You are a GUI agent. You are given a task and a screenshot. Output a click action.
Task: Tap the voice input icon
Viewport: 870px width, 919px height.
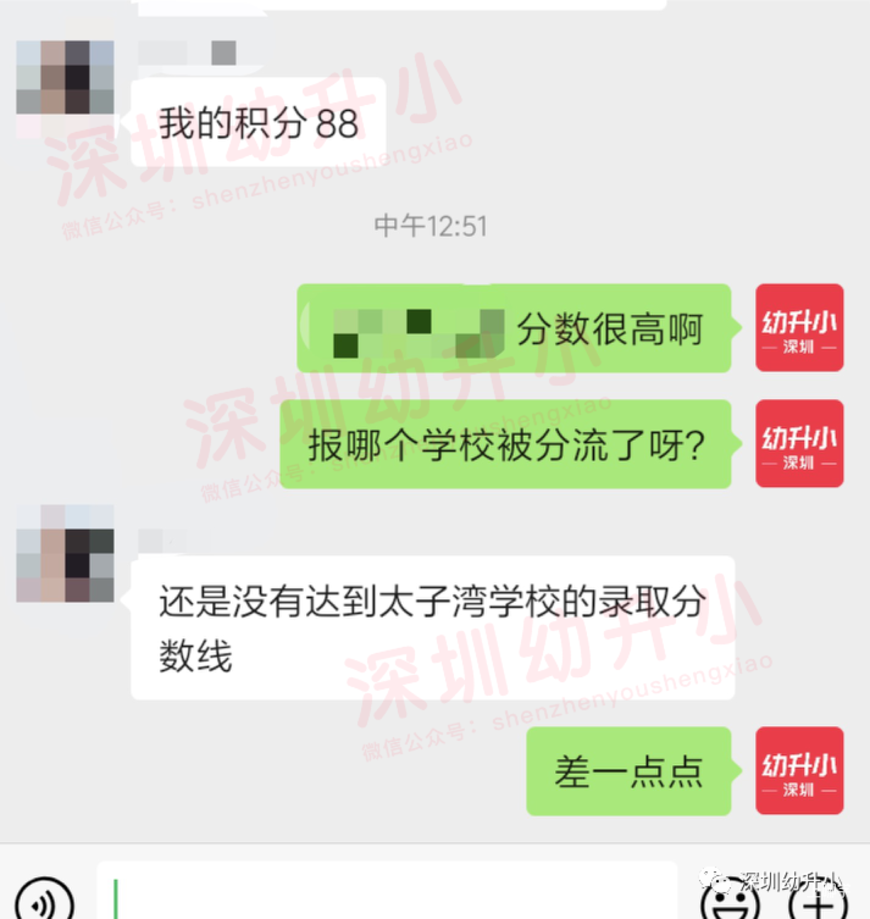[46, 901]
